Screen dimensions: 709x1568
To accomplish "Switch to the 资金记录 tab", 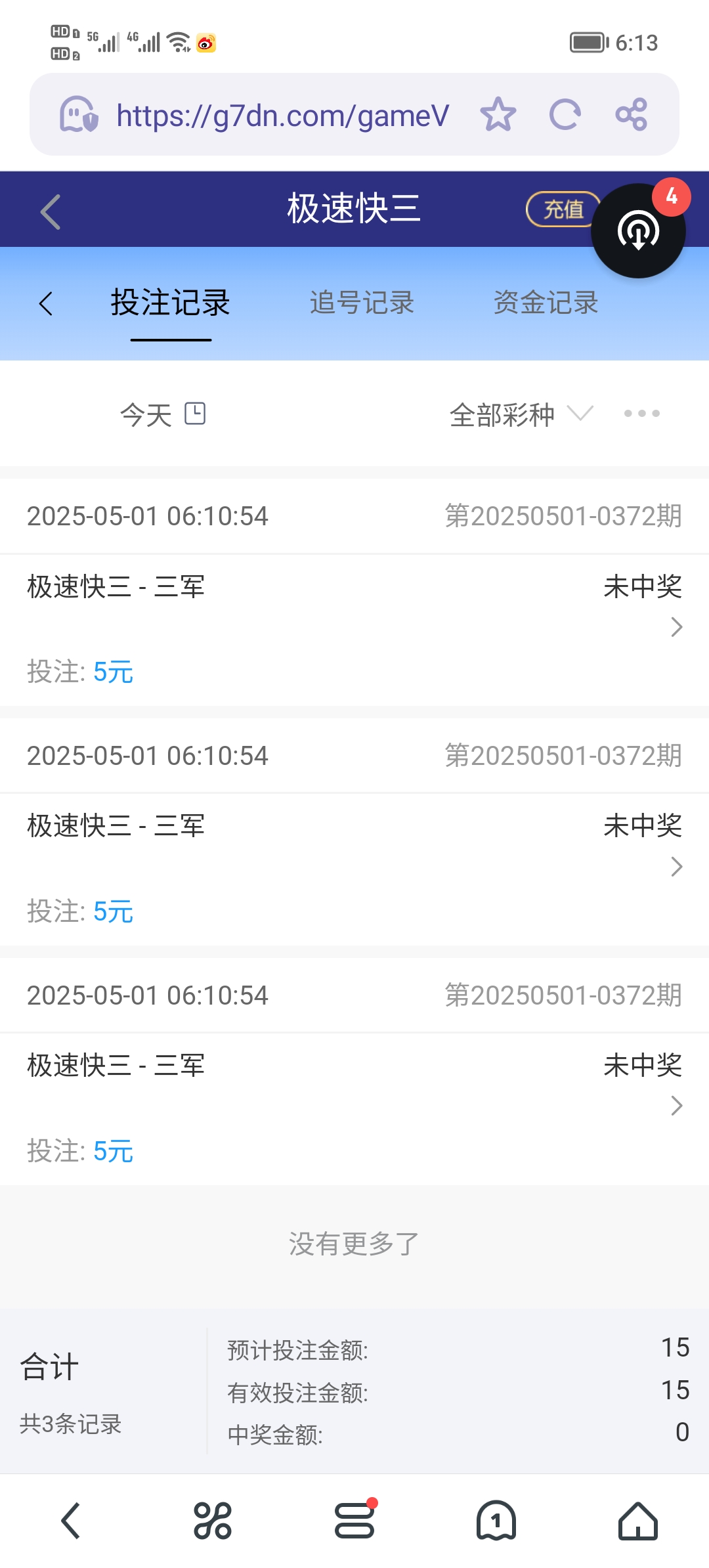I will click(x=546, y=303).
